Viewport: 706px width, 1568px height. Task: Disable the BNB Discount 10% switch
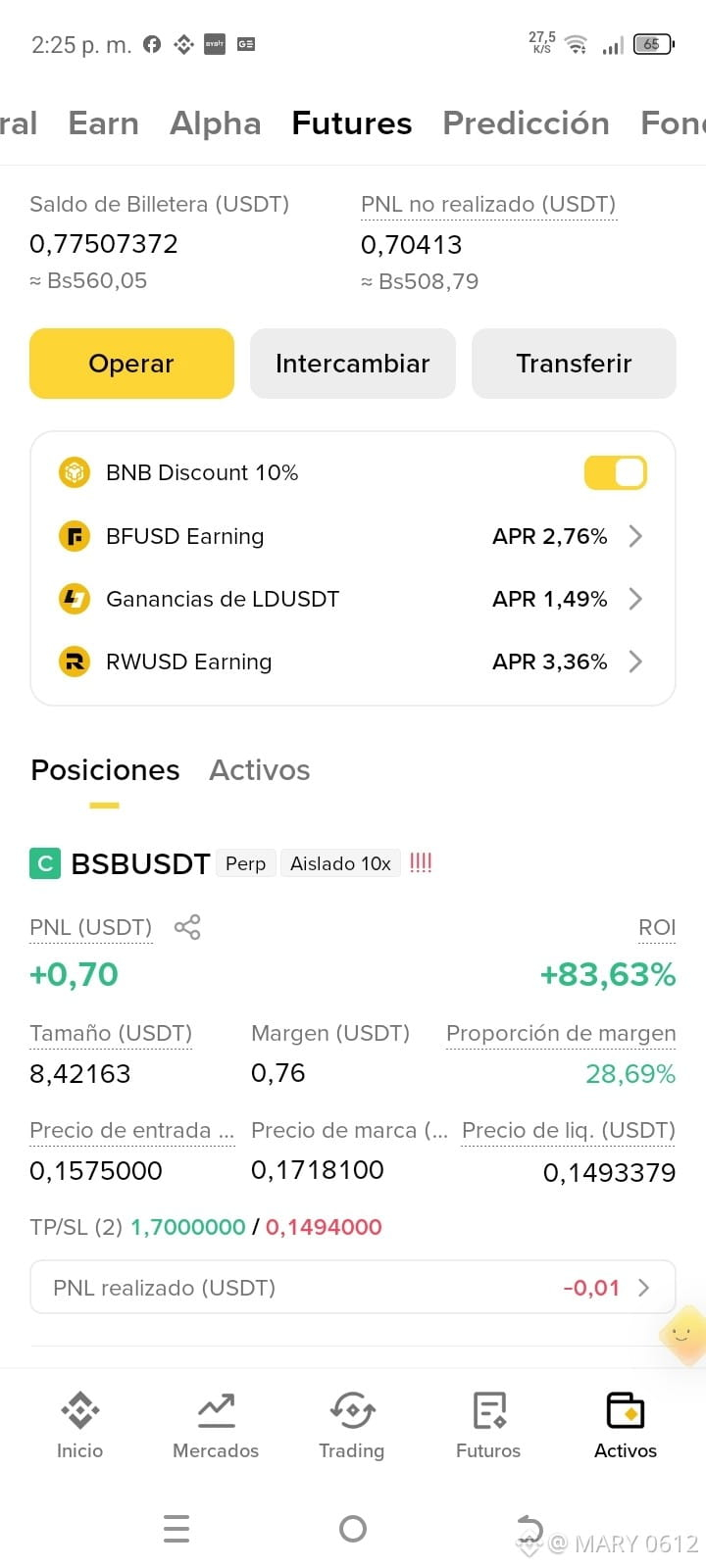click(x=616, y=472)
